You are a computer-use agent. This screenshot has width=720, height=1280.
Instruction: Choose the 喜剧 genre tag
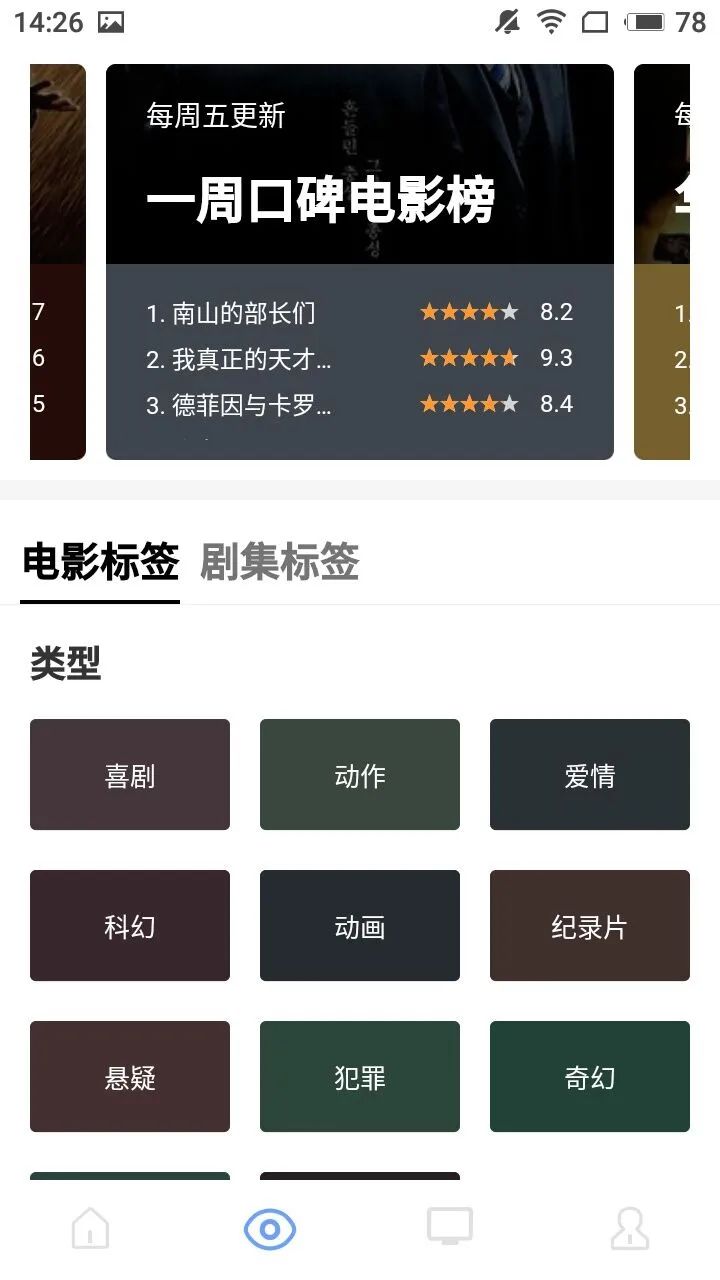pyautogui.click(x=130, y=775)
